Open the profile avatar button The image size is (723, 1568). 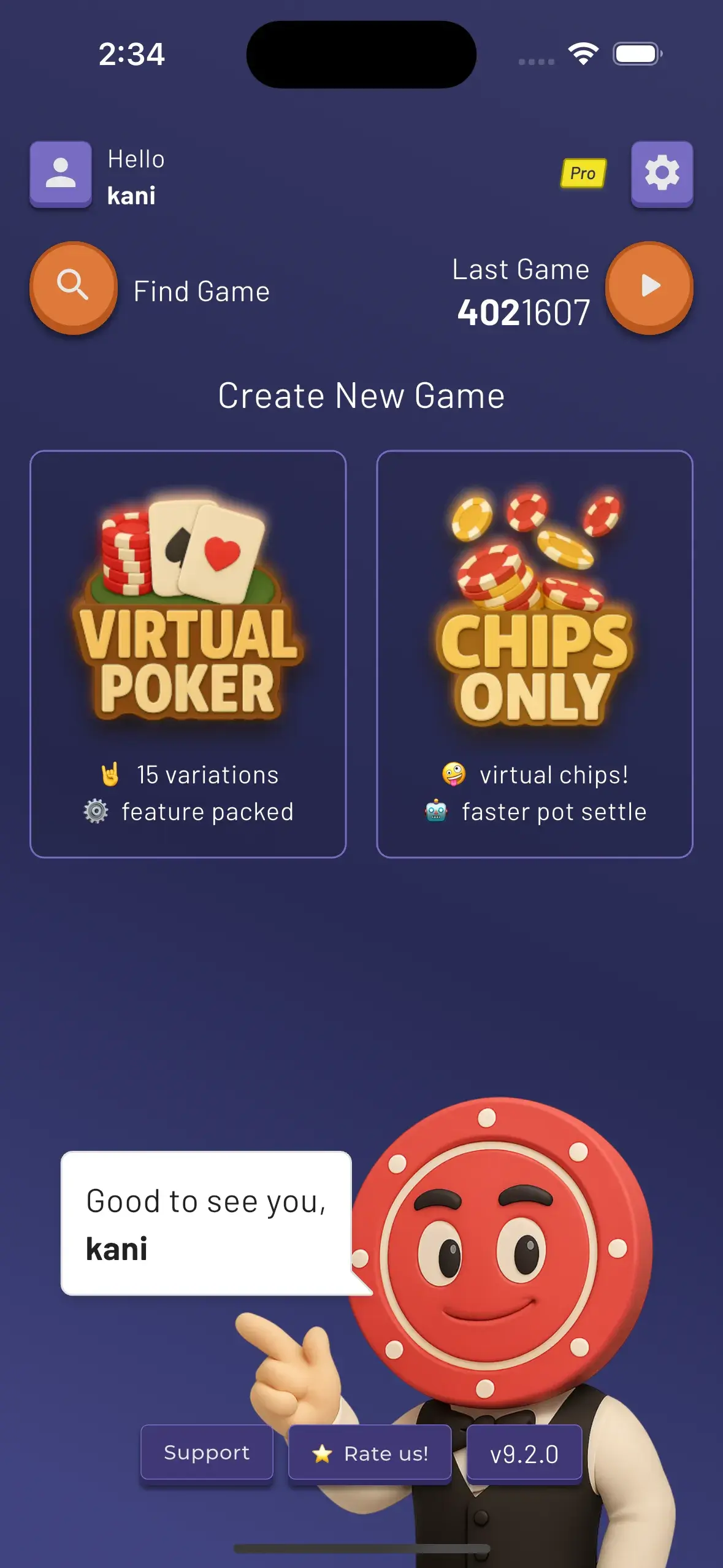pos(61,174)
